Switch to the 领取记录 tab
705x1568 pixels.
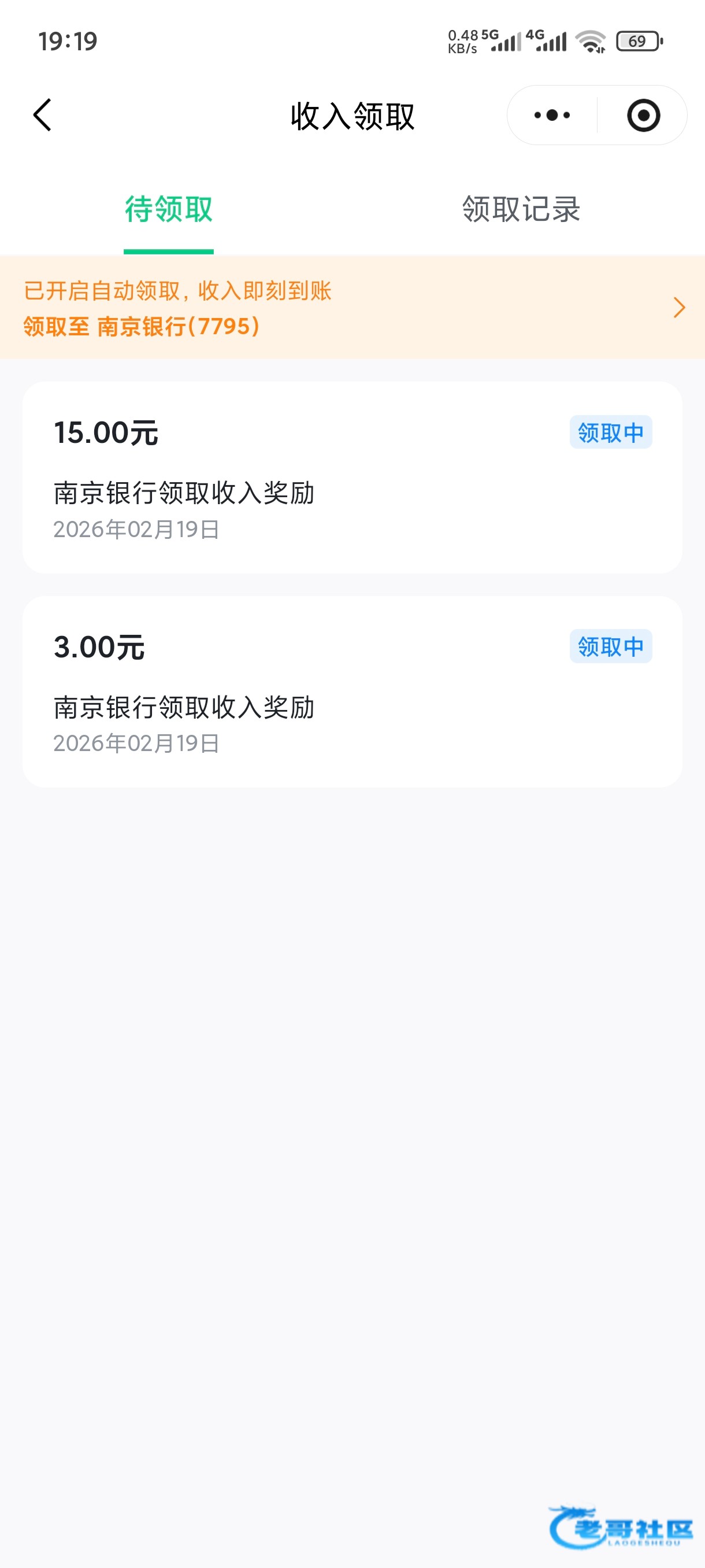521,209
